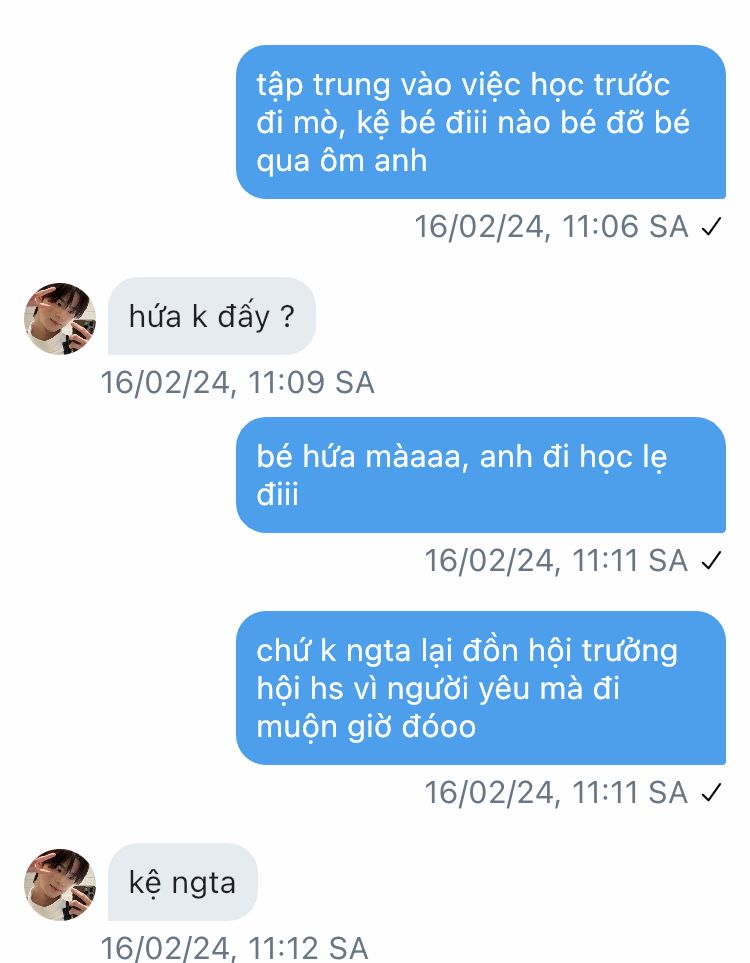
Task: Open sender's avatar beside "hứa k đấy ?"
Action: tap(60, 319)
